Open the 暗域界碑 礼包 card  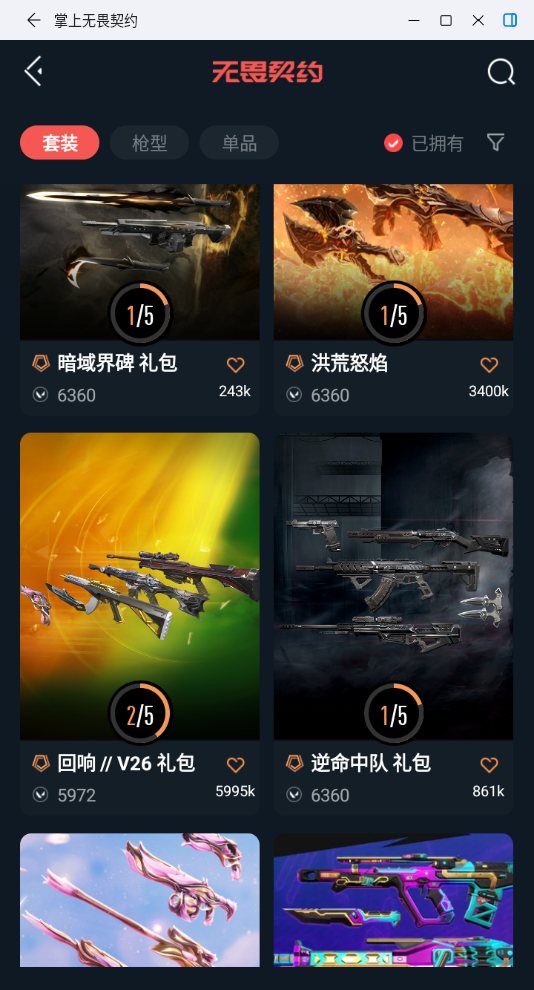pyautogui.click(x=139, y=300)
